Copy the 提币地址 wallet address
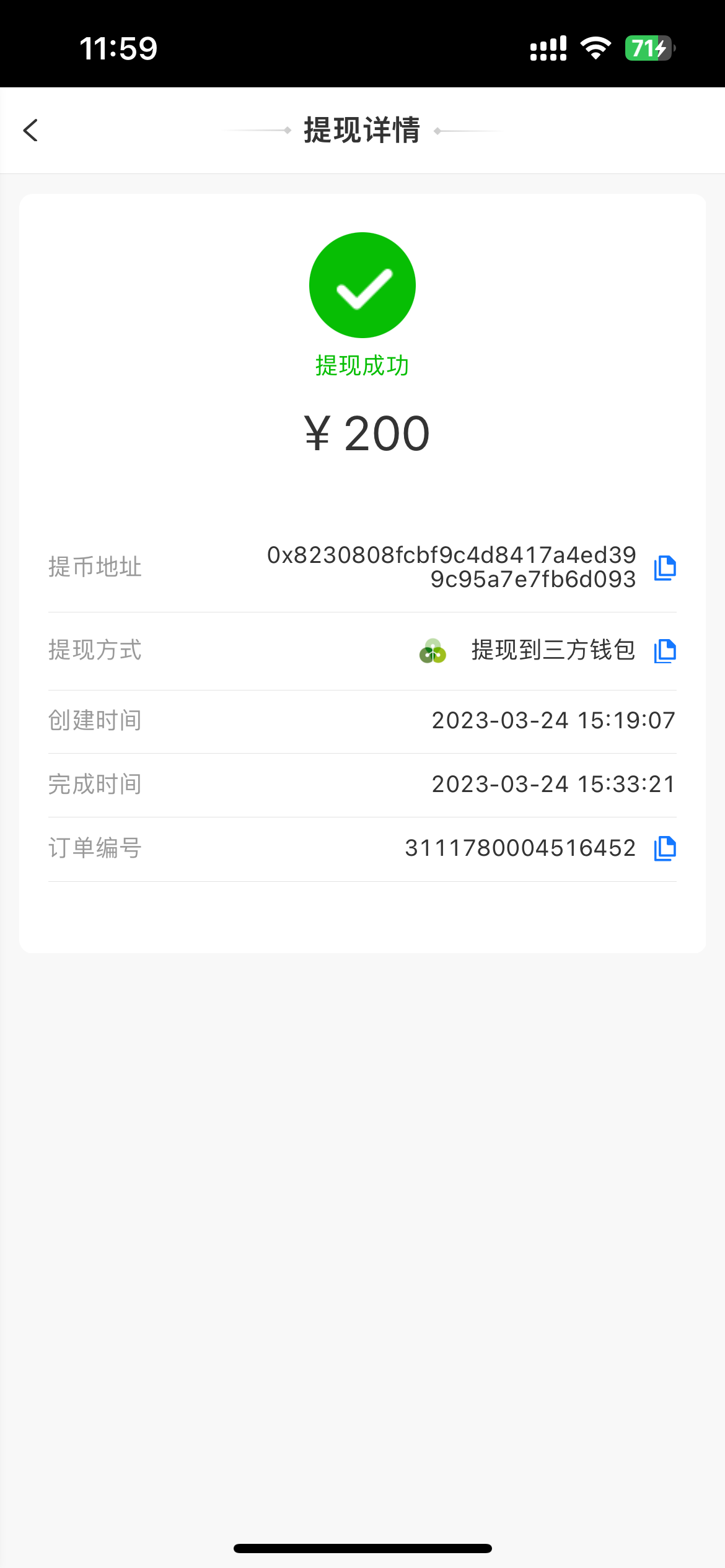Screen dimensions: 725x1568 665,567
